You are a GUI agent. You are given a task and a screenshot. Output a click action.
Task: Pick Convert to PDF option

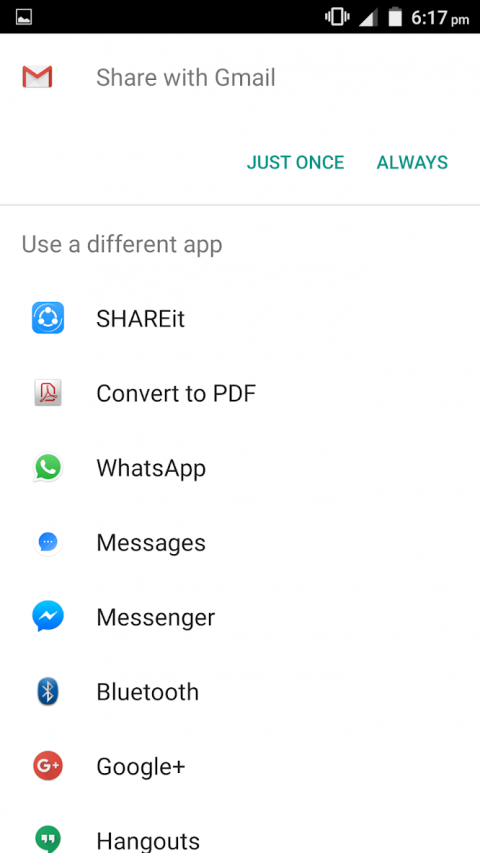(x=240, y=393)
